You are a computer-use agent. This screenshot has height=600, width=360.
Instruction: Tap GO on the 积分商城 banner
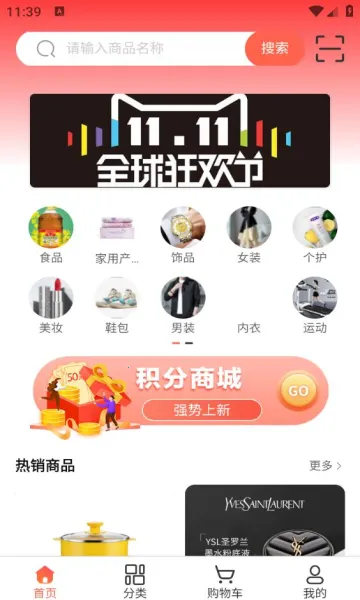pos(298,391)
